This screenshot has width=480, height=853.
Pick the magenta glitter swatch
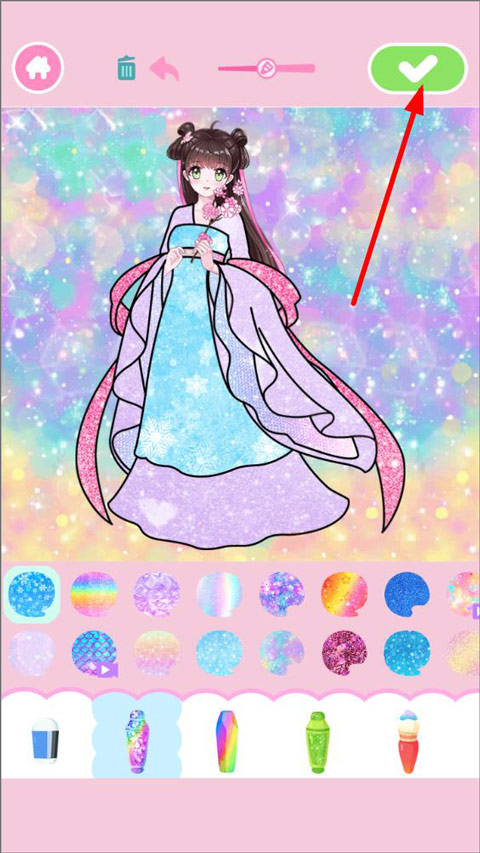[x=344, y=653]
